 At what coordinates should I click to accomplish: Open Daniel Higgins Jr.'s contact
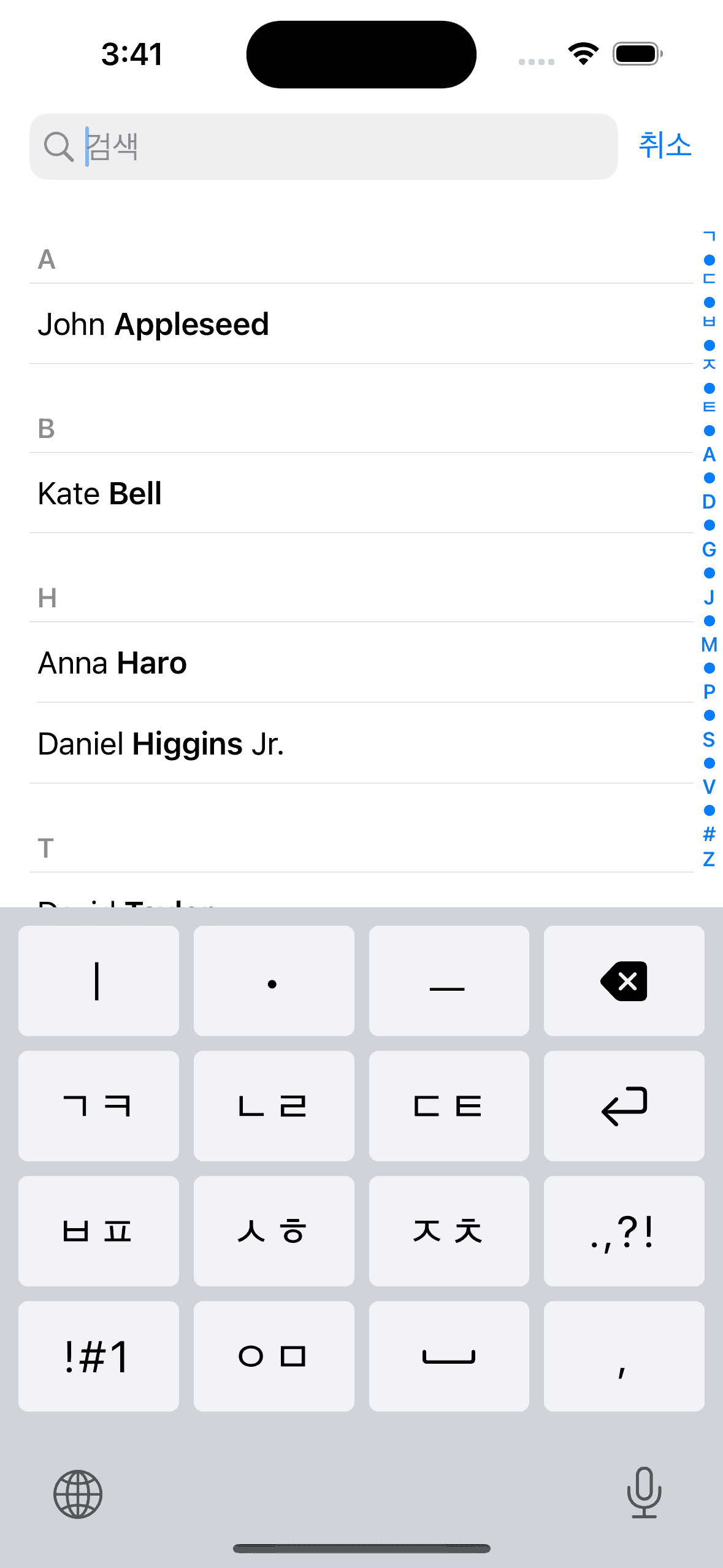click(161, 744)
